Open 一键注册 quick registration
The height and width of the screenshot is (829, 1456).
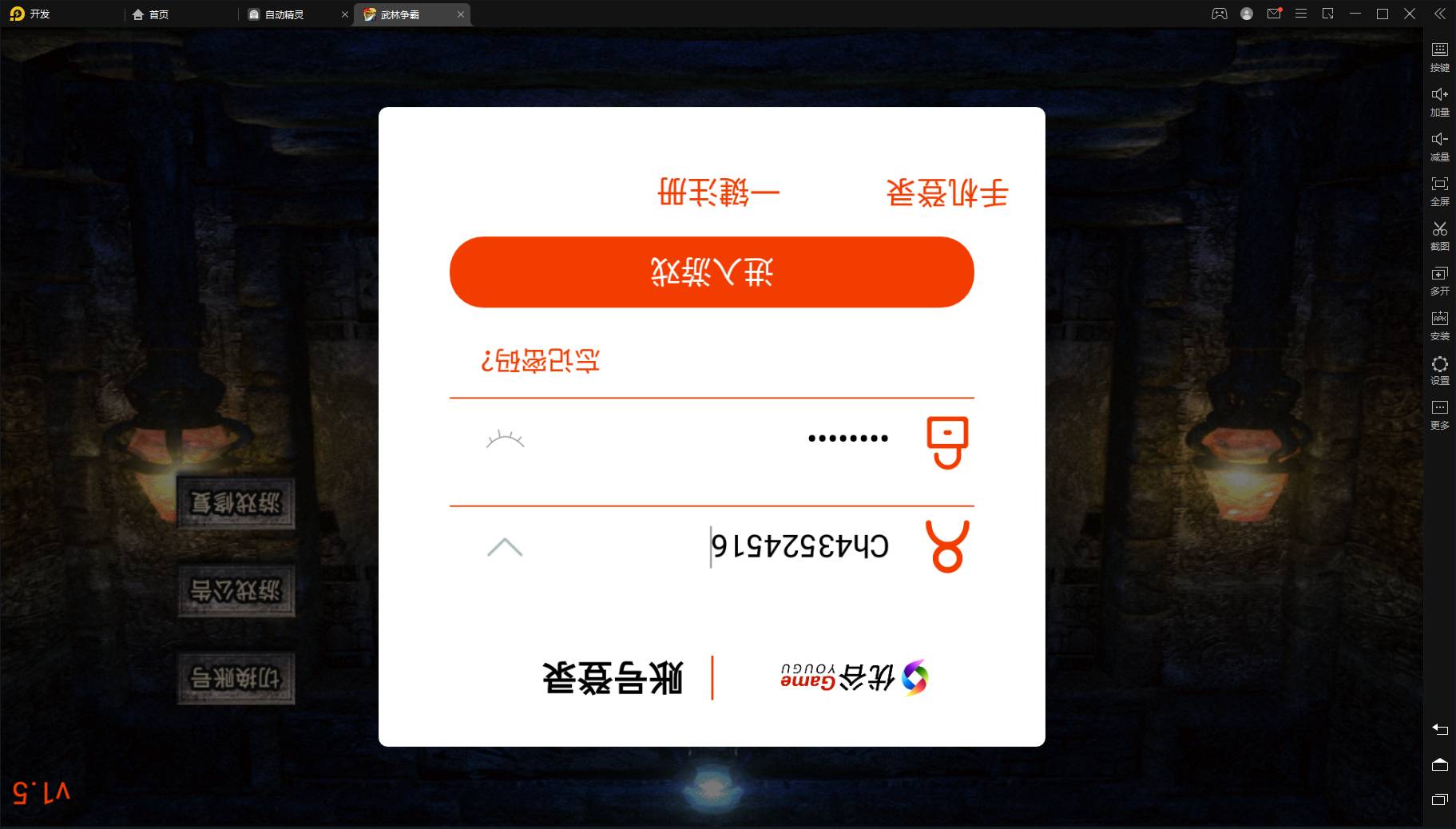pos(718,192)
